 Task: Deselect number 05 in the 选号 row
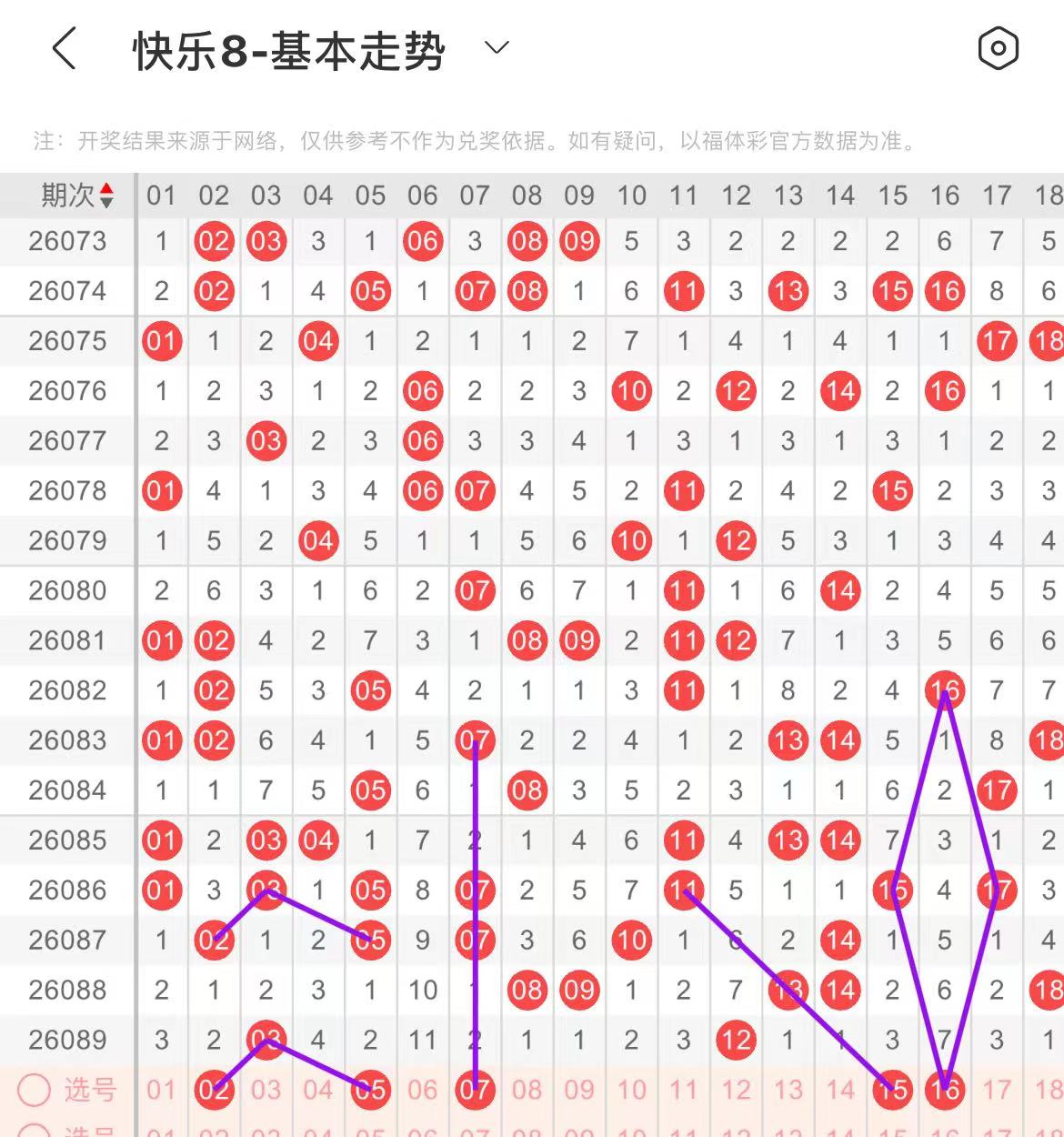(370, 1090)
